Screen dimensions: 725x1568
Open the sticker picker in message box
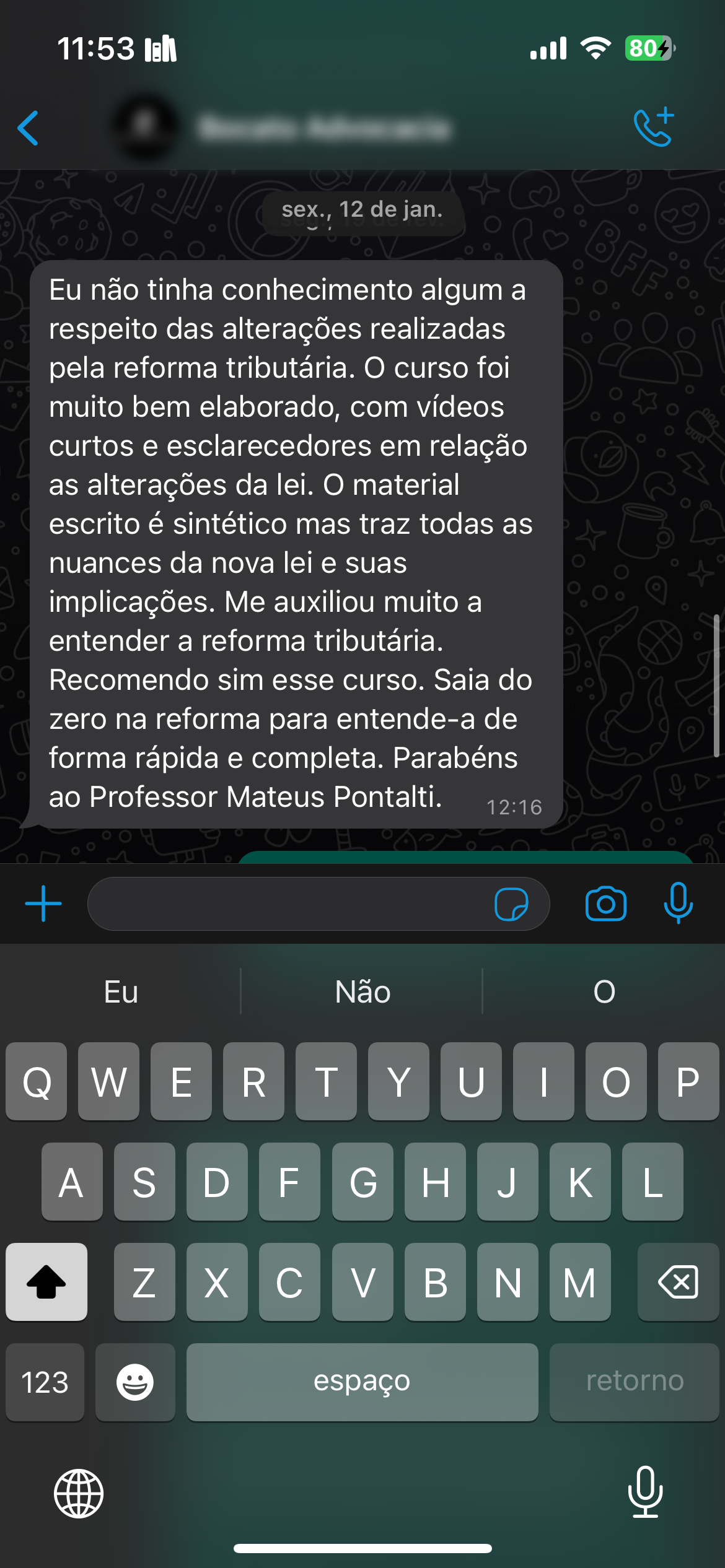click(511, 904)
